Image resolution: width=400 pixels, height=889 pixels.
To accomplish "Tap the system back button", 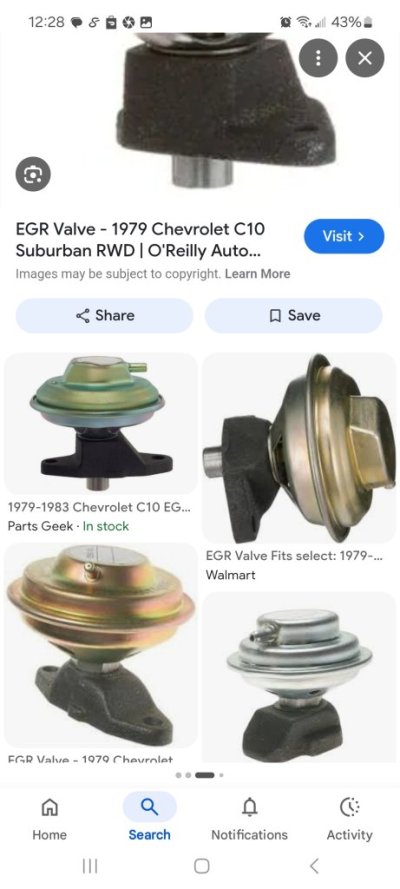I will (x=314, y=866).
